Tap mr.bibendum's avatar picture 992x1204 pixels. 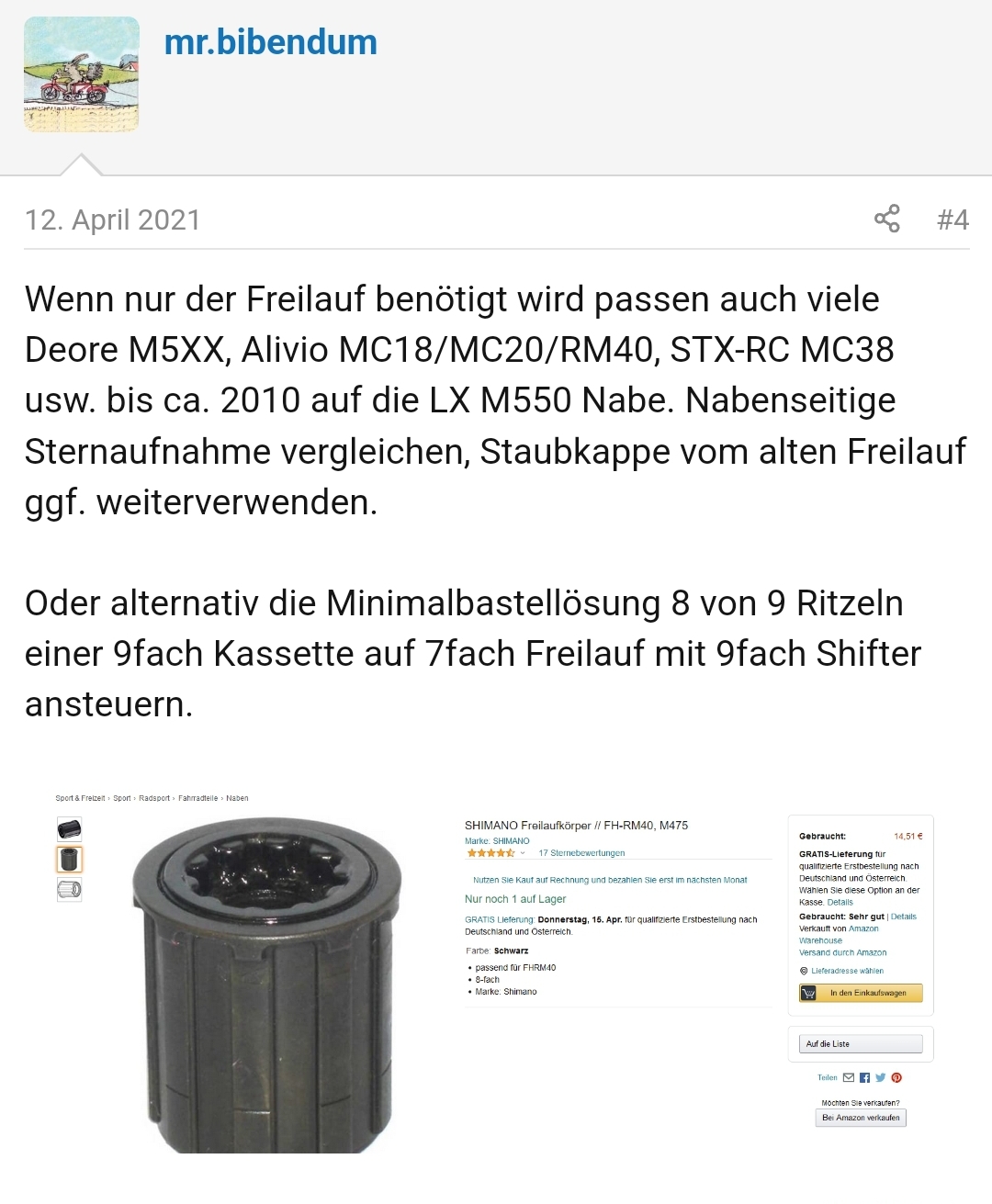82,74
